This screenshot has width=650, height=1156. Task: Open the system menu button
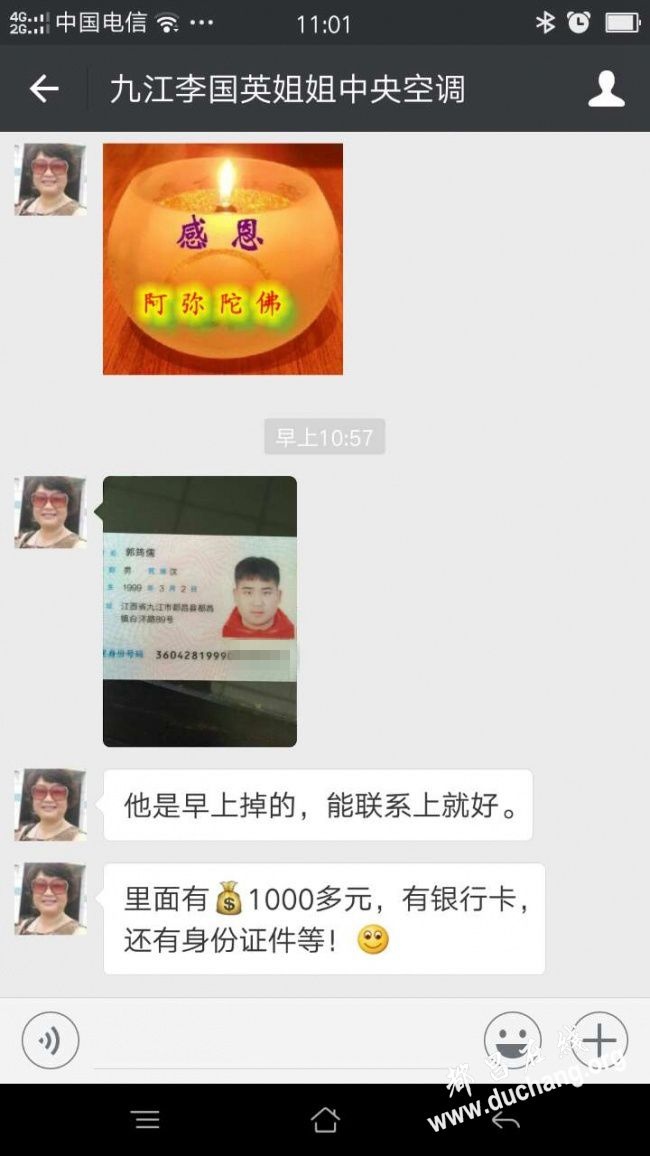pos(146,1119)
